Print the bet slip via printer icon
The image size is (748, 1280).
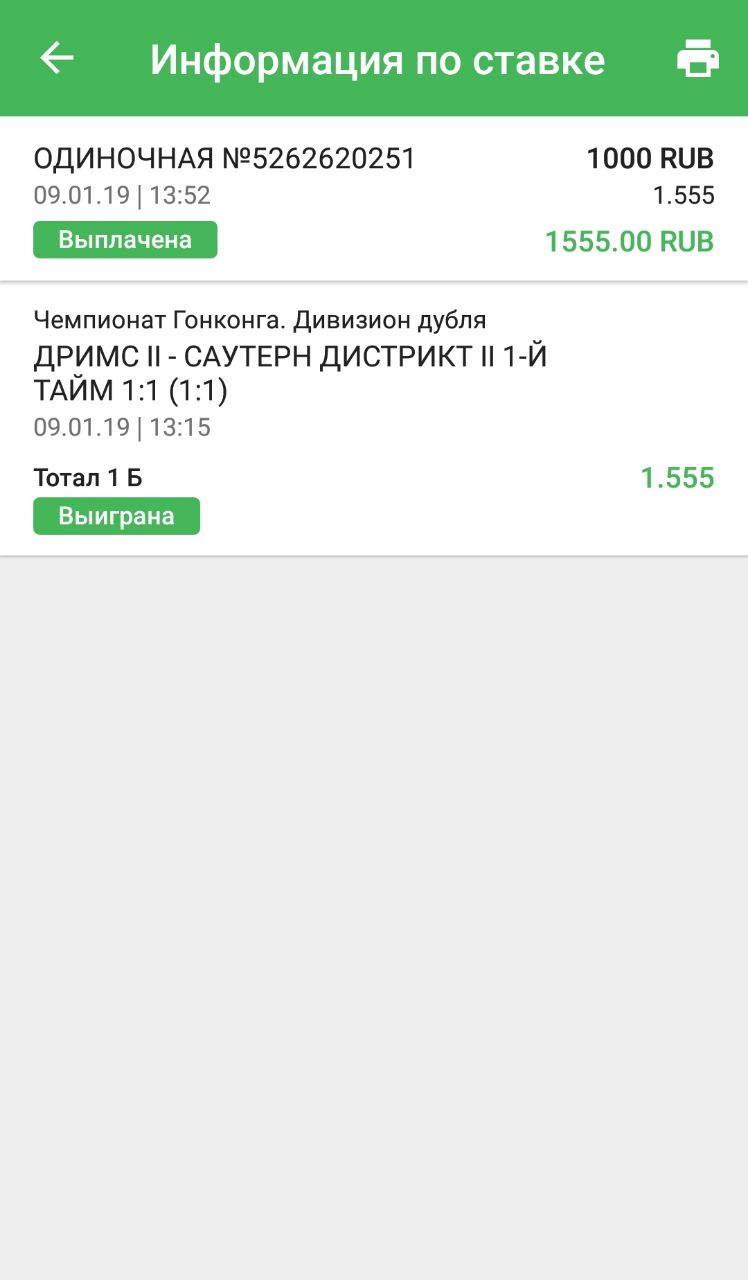(x=697, y=59)
